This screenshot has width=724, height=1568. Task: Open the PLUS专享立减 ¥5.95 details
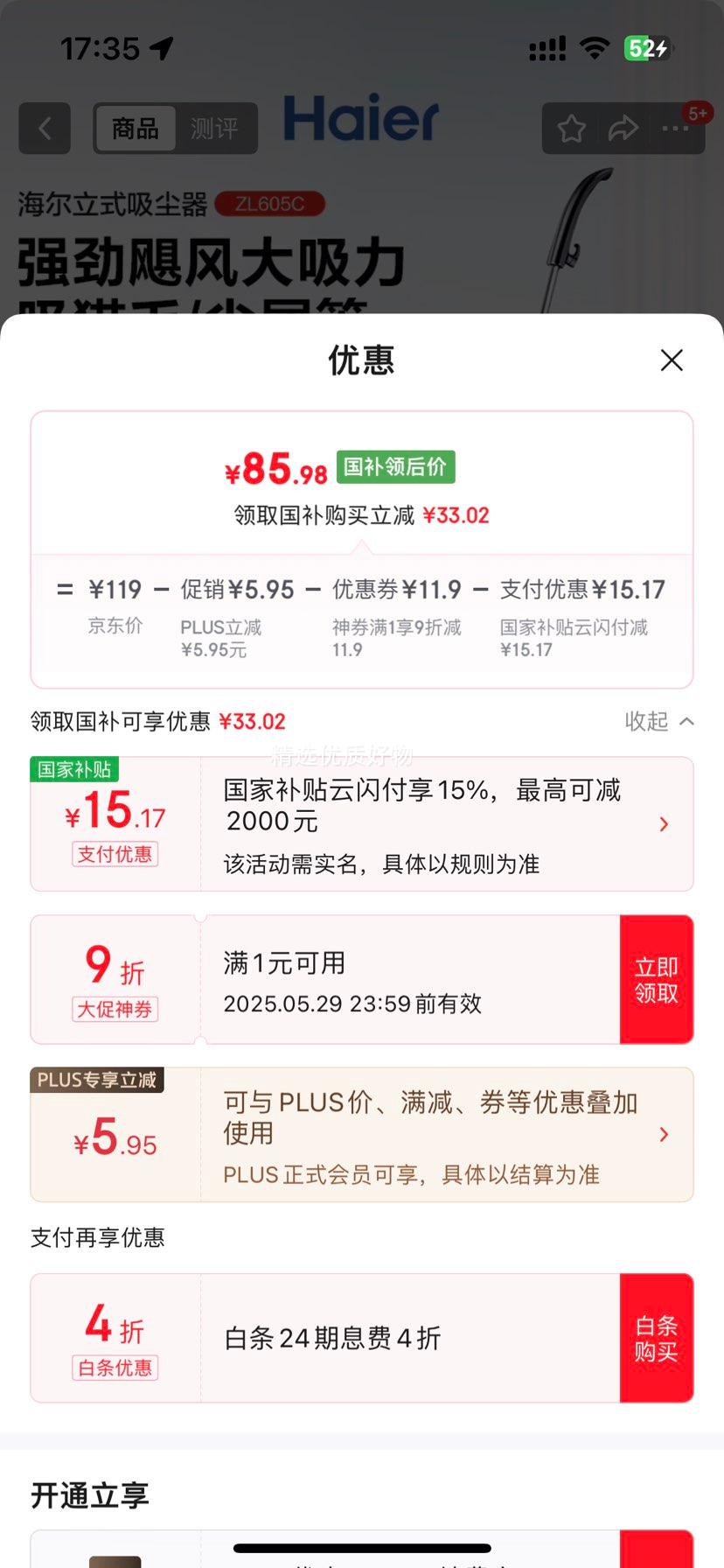pyautogui.click(x=663, y=1135)
